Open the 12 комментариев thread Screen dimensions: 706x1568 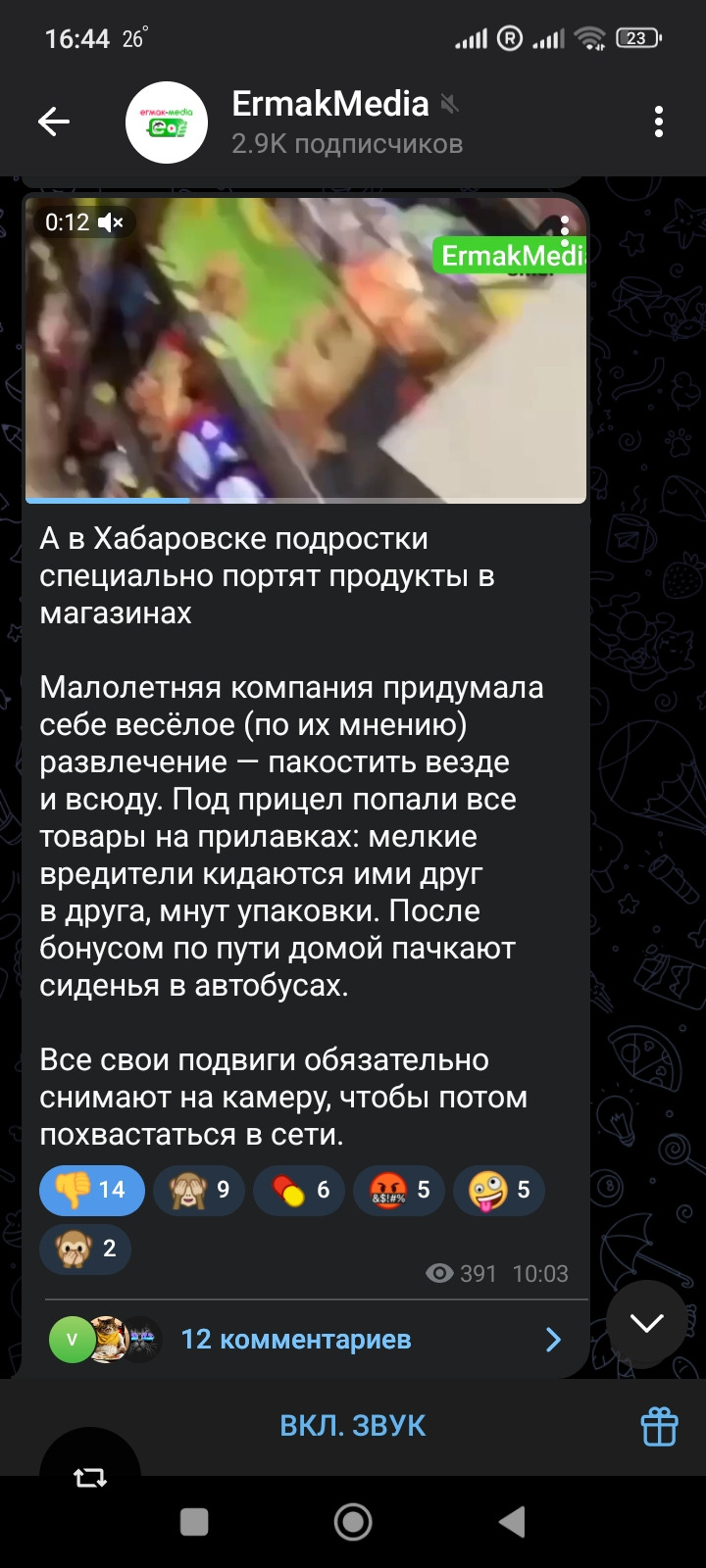(x=306, y=1340)
